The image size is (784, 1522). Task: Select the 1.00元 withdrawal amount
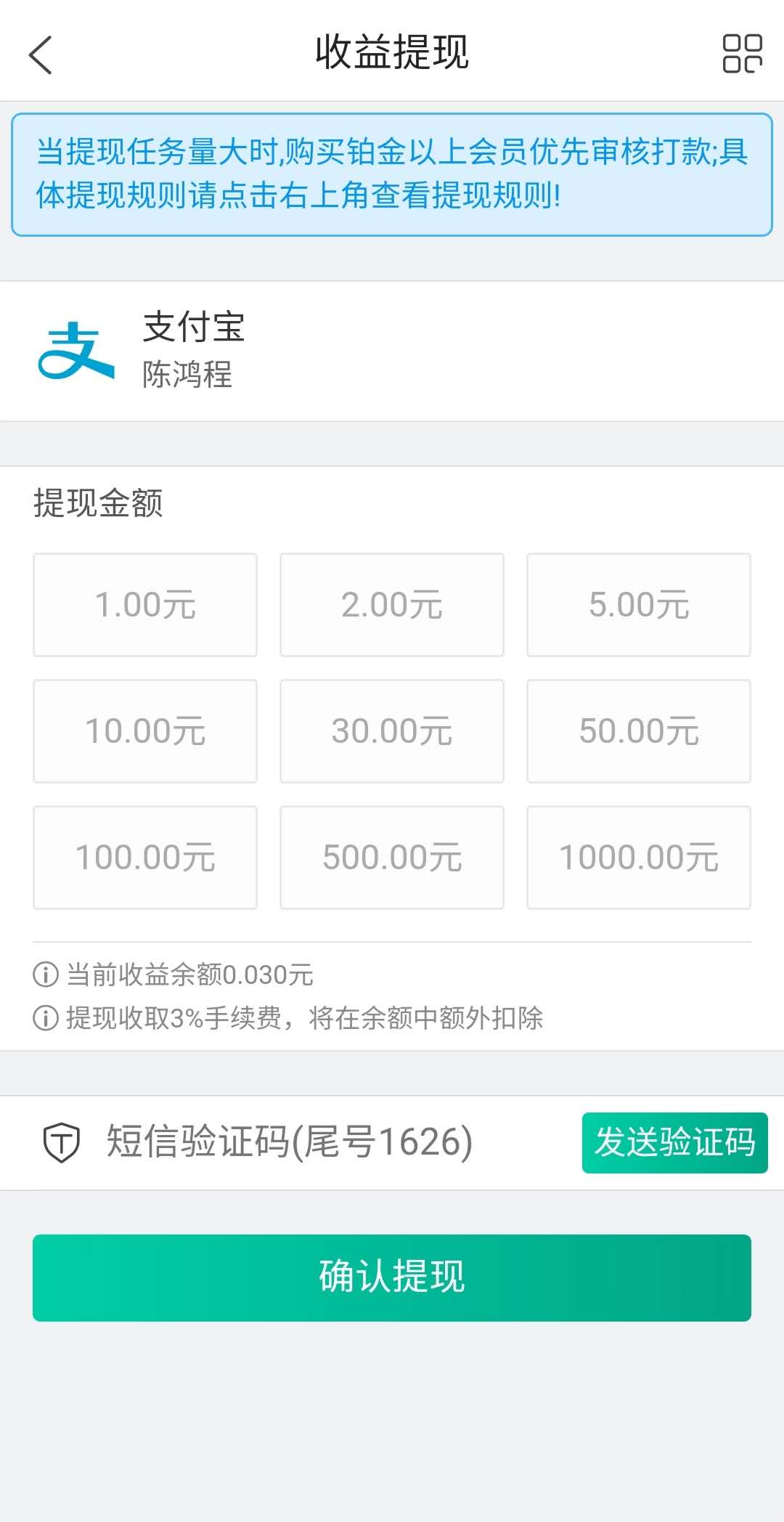[x=145, y=605]
